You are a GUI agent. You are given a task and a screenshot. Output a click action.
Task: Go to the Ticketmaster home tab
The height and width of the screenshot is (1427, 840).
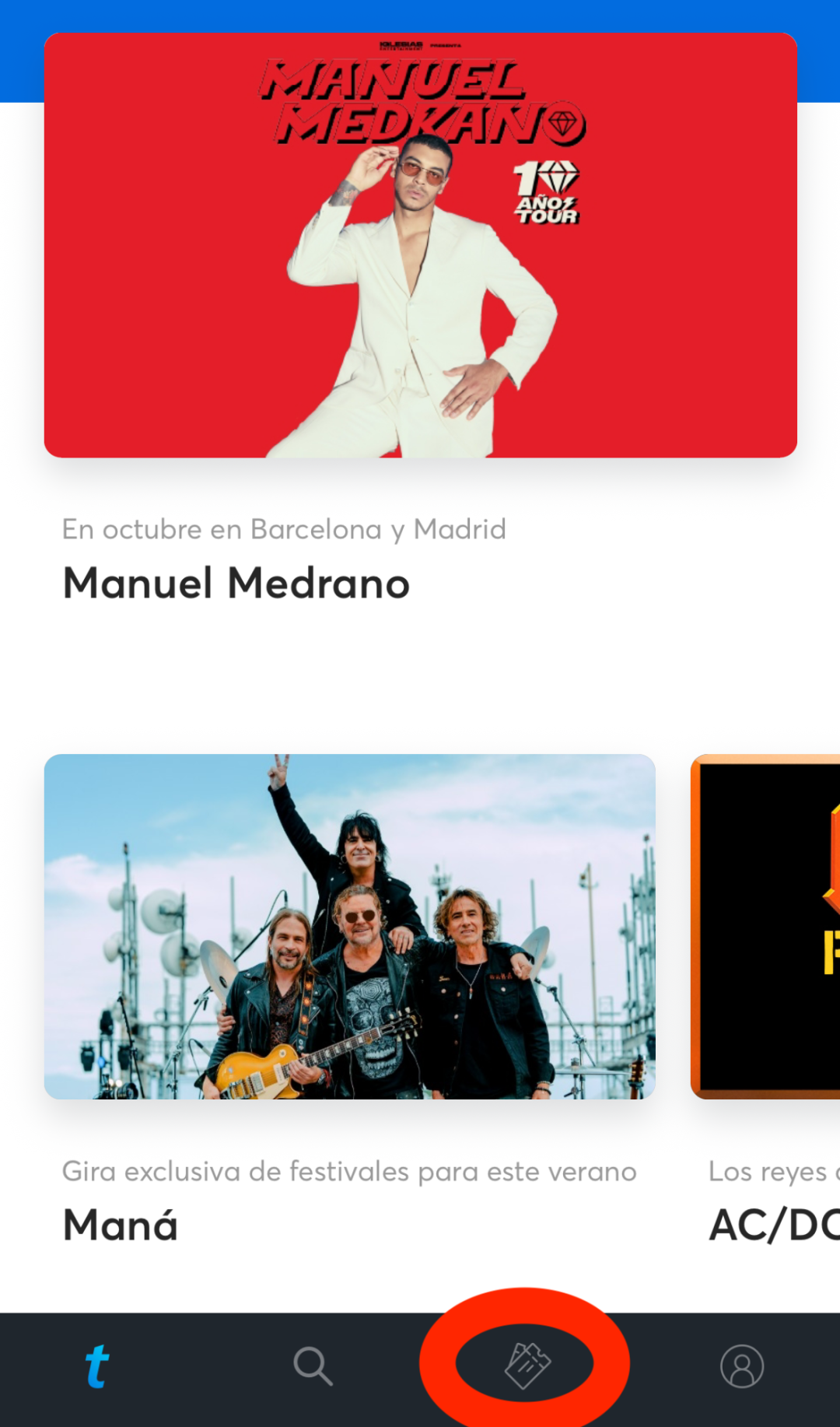point(97,1366)
